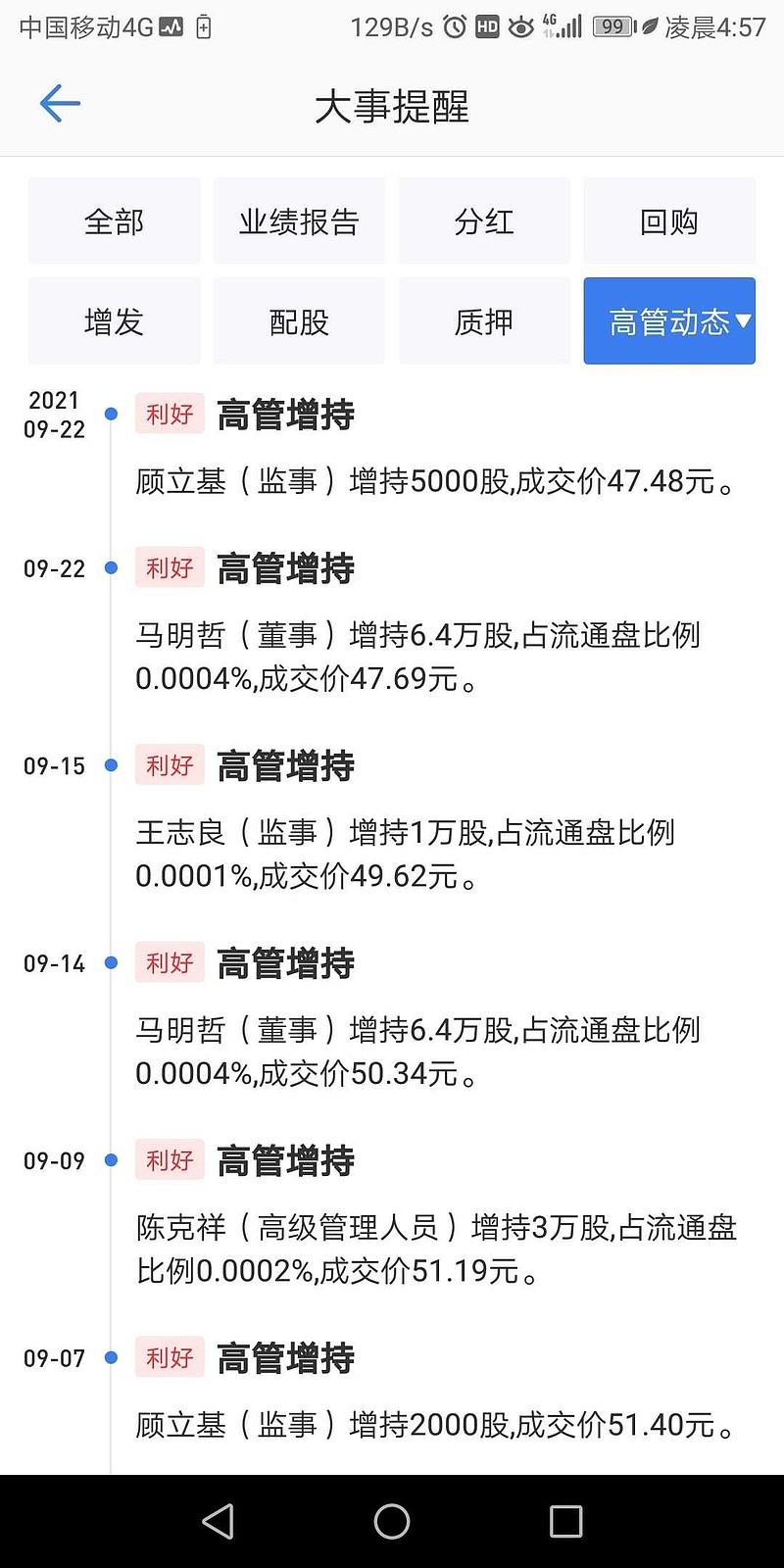The width and height of the screenshot is (784, 1568).
Task: Toggle the 质押 event filter
Action: 484,320
